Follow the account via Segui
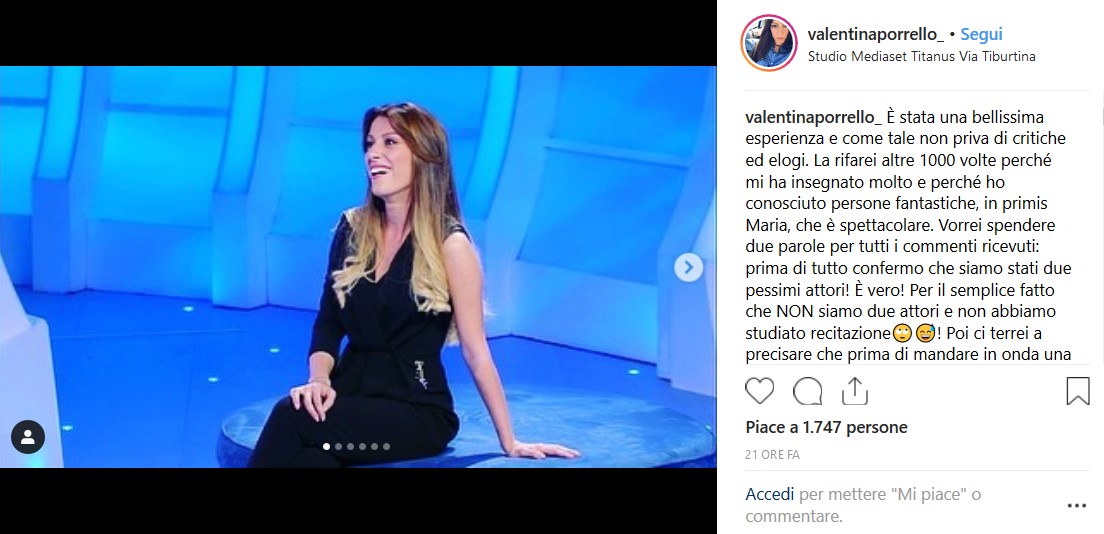 981,34
